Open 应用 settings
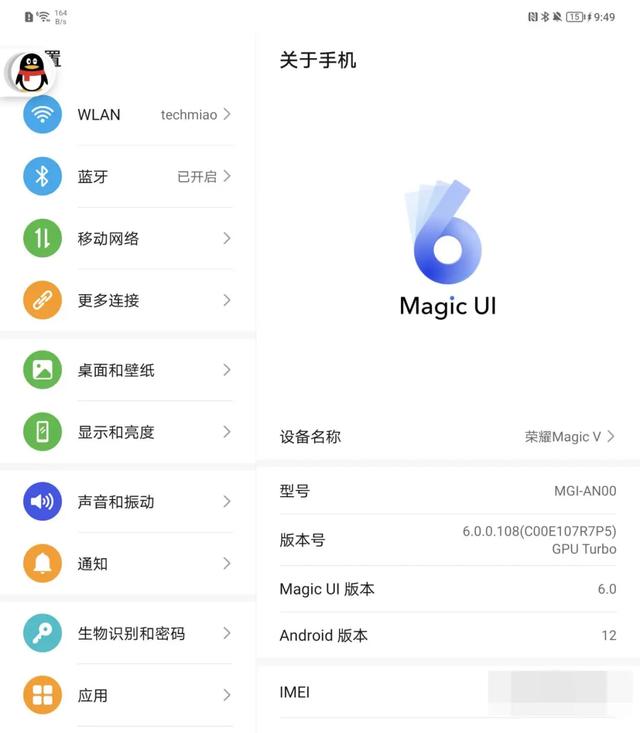The image size is (640, 733). [128, 695]
